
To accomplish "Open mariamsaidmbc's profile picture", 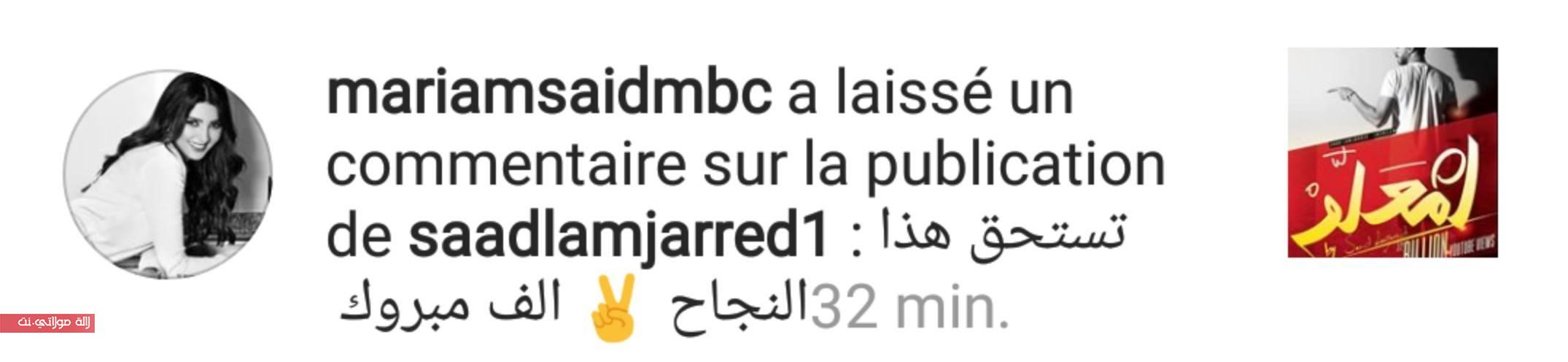I will click(168, 175).
